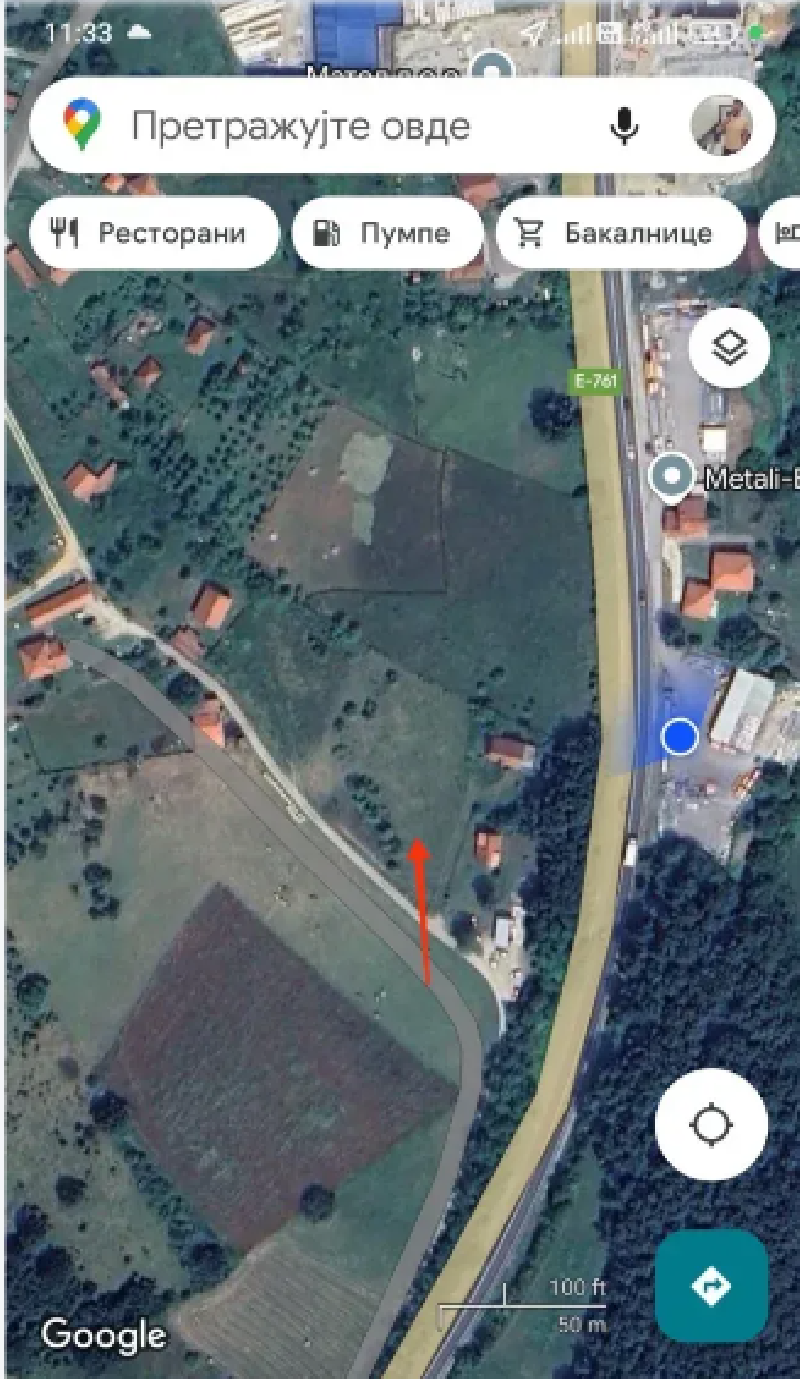Image resolution: width=800 pixels, height=1379 pixels.
Task: Open the directions button
Action: 711,1285
